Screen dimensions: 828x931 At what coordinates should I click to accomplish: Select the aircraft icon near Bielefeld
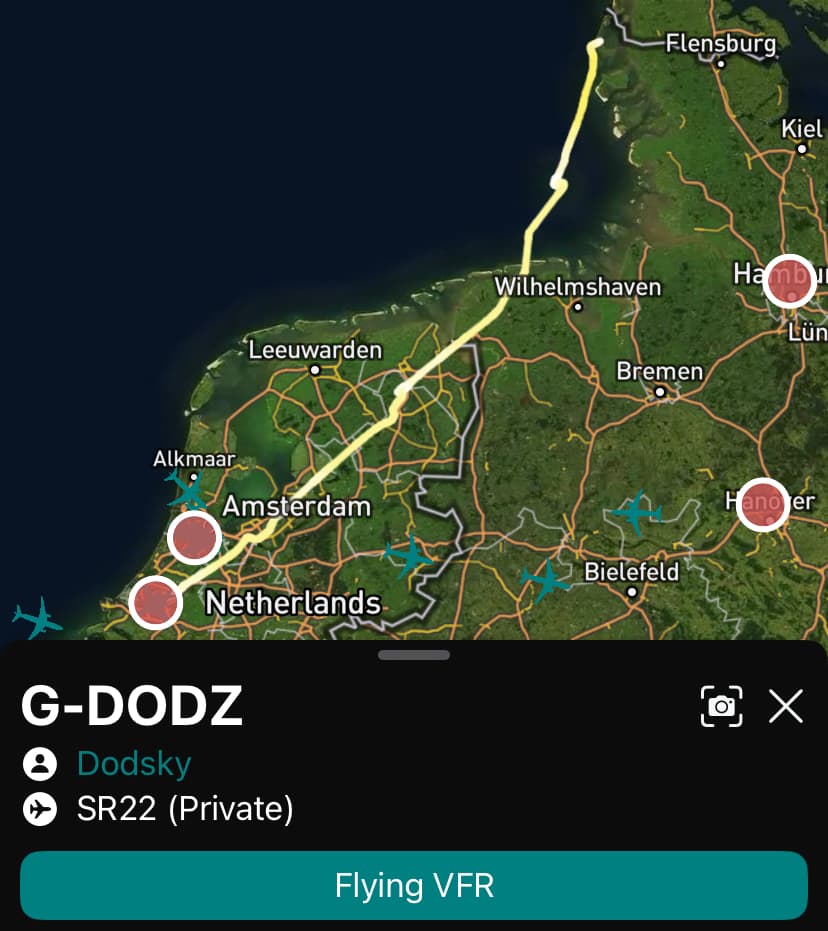click(547, 581)
